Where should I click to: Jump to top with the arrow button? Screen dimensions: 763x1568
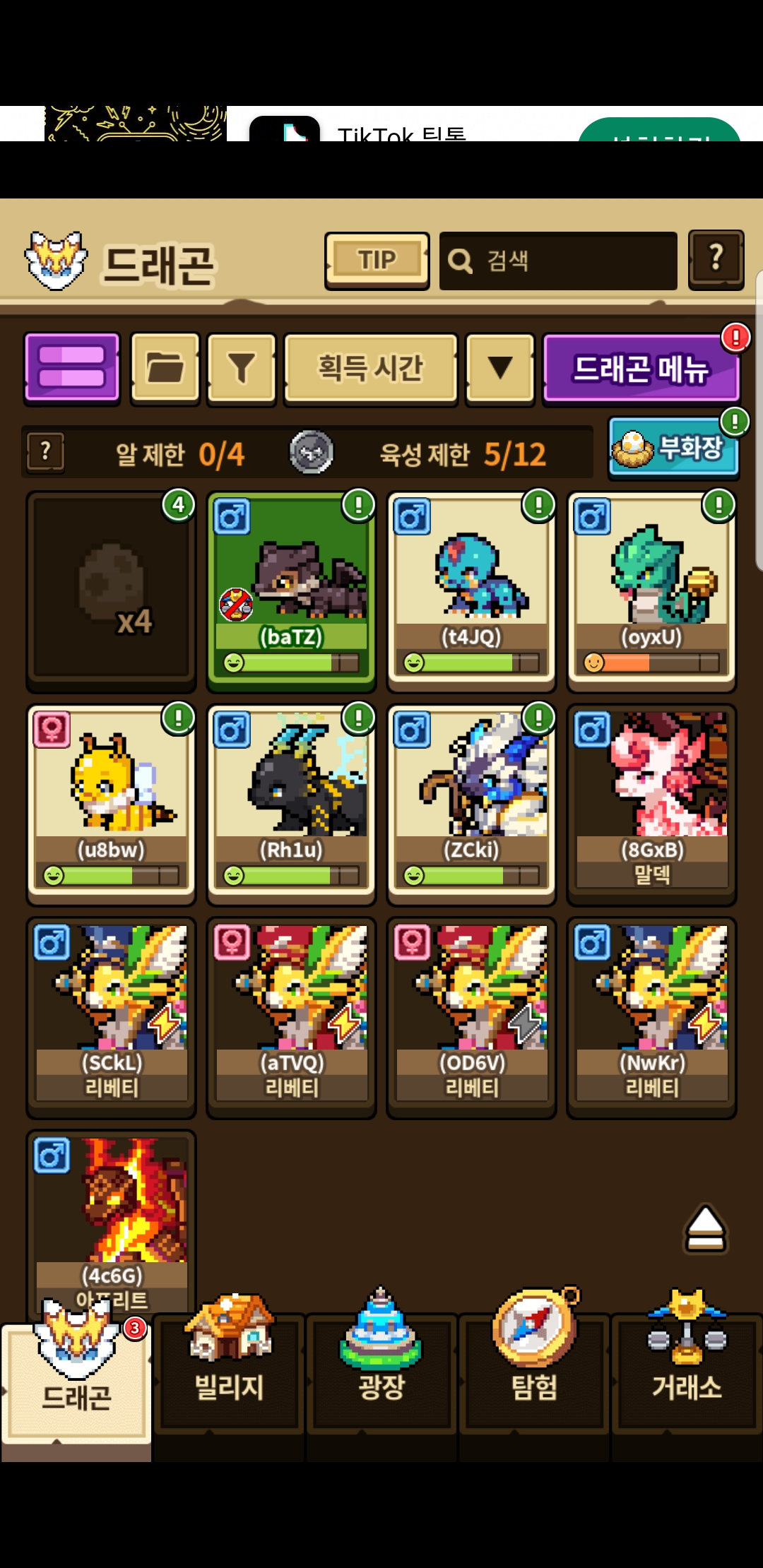pos(704,1229)
